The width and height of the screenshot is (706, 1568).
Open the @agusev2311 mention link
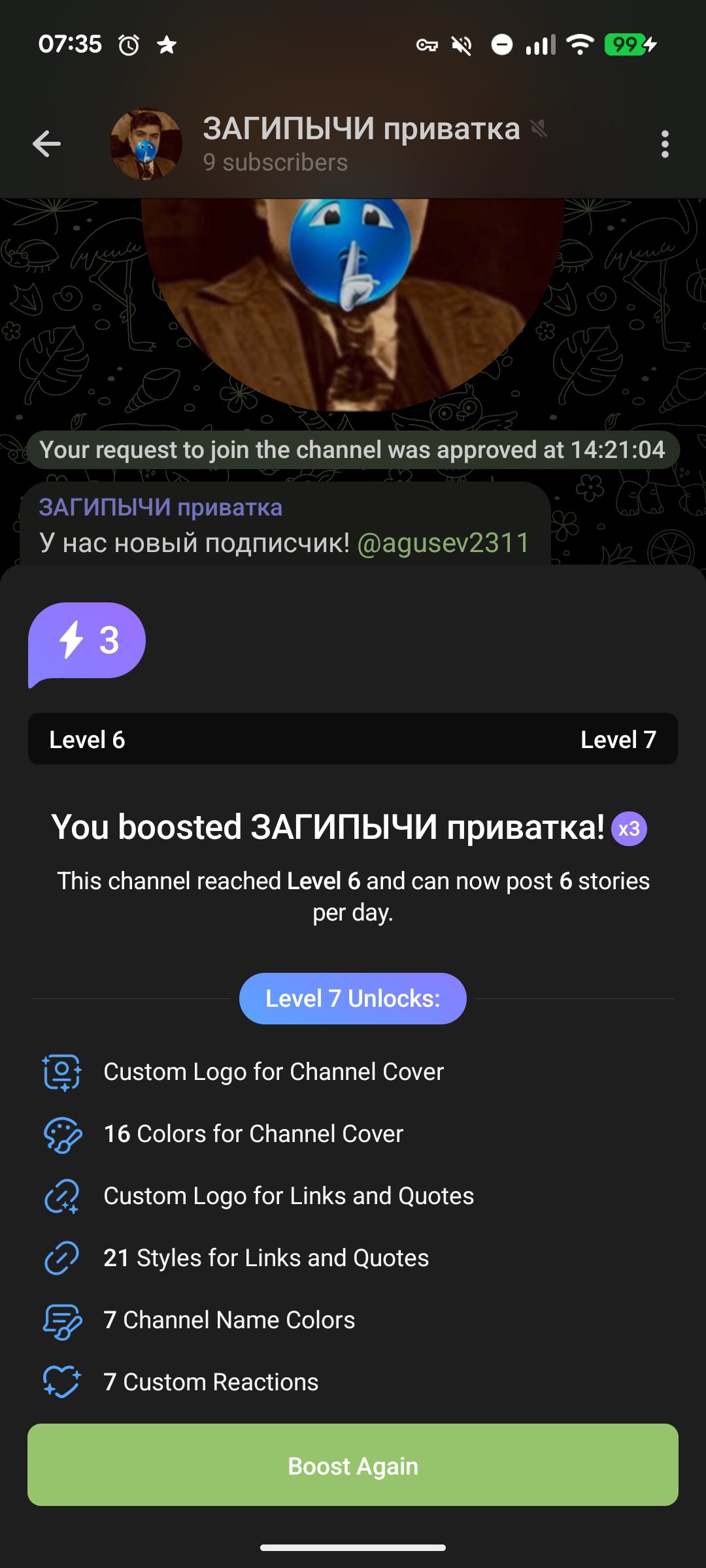tap(443, 543)
